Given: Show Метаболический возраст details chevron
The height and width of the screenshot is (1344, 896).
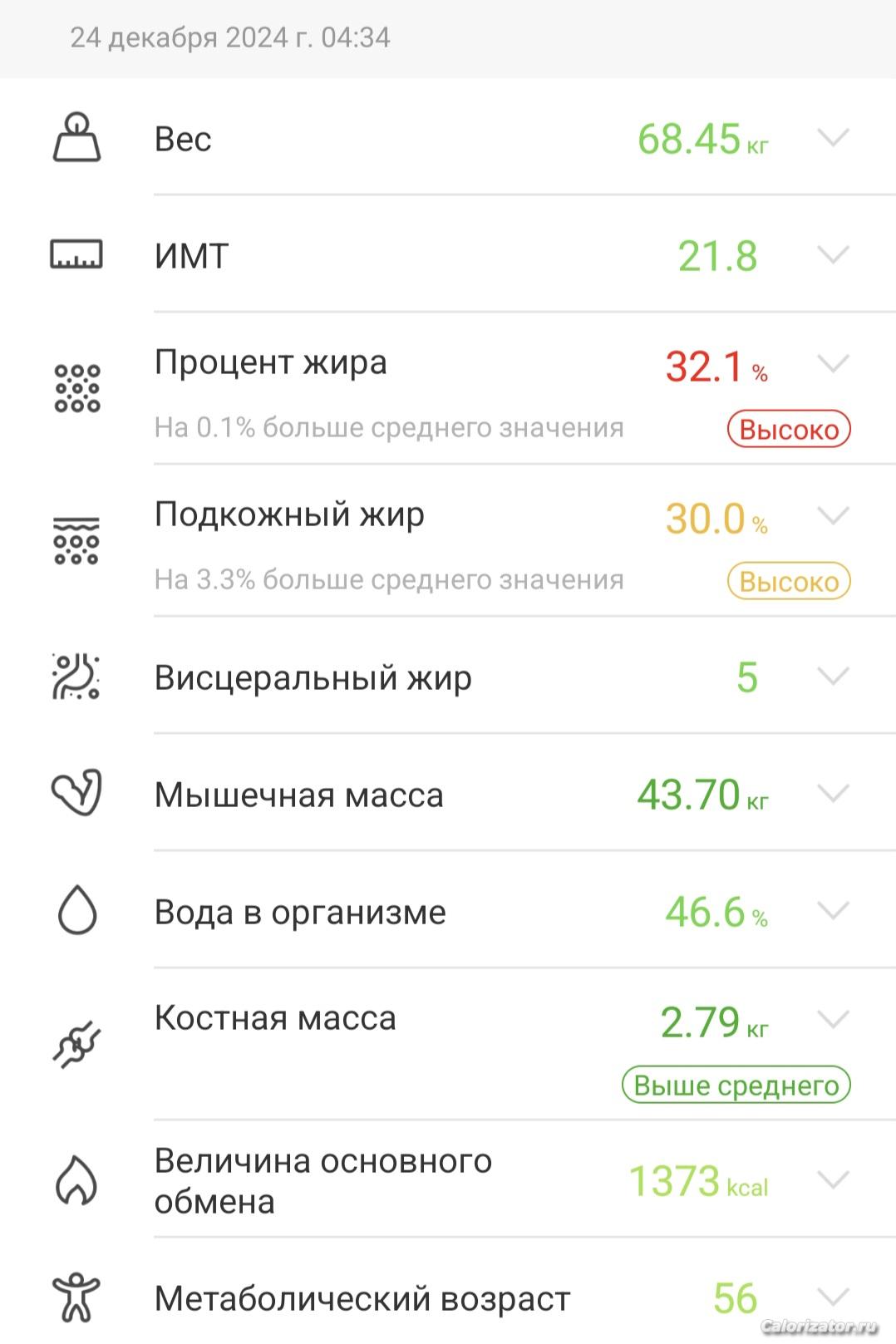Looking at the screenshot, I should click(x=833, y=1297).
